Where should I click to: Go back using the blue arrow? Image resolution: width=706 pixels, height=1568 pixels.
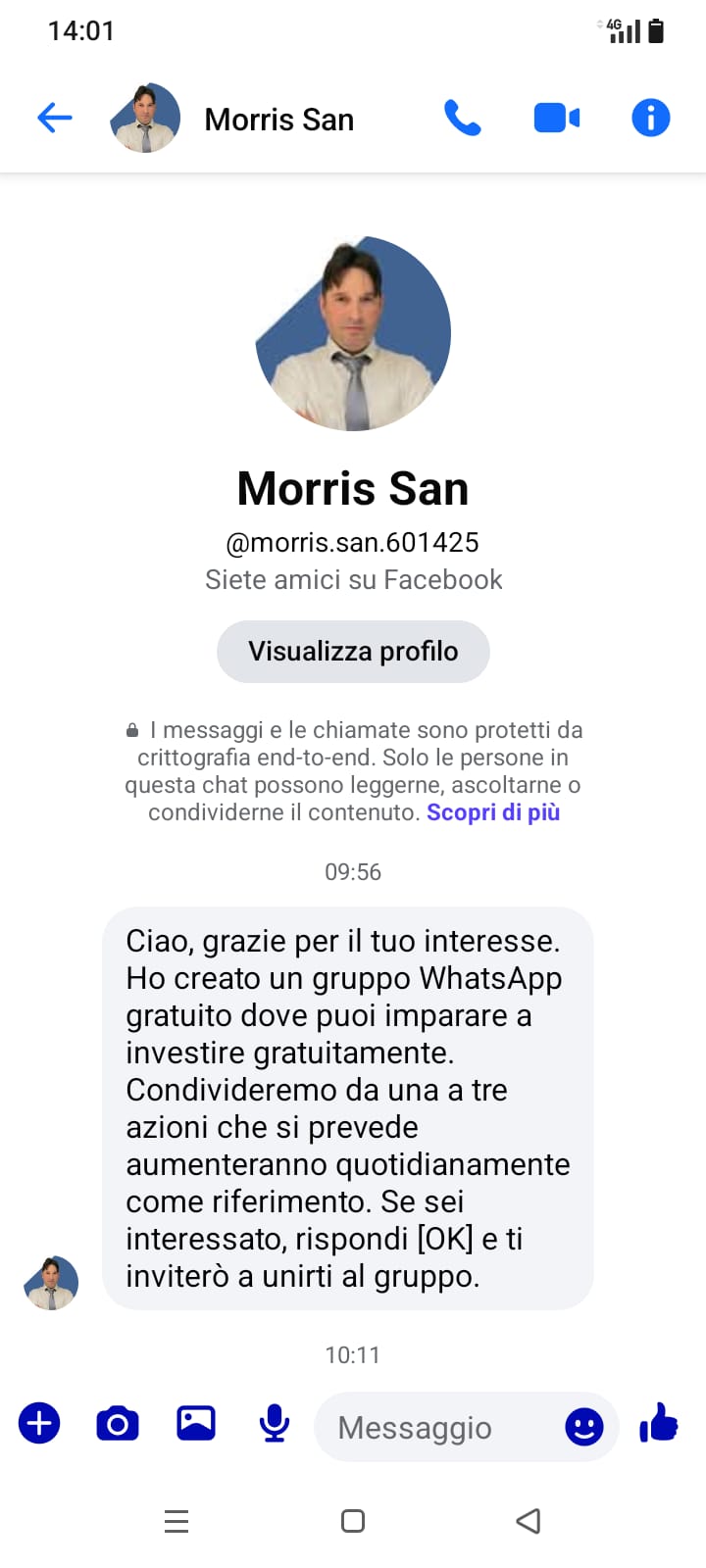55,119
